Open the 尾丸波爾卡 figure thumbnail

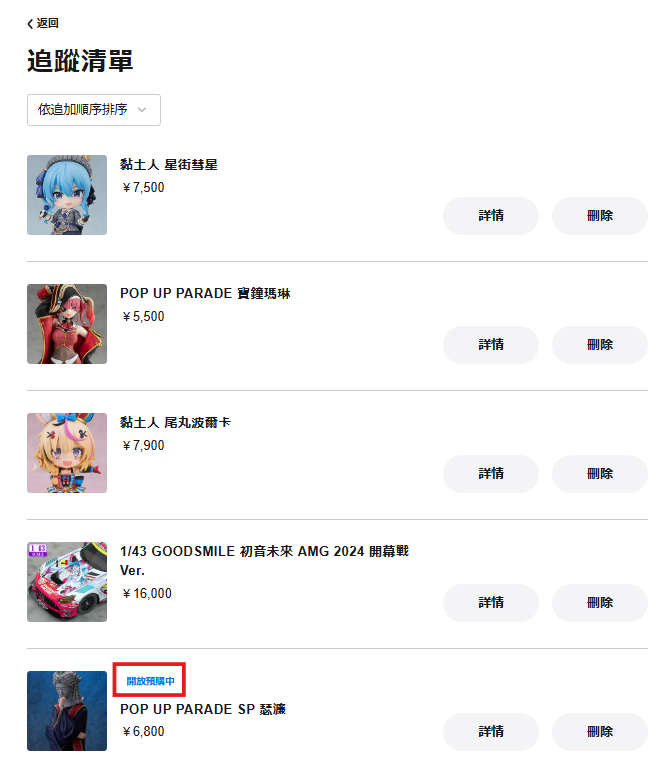coord(67,453)
